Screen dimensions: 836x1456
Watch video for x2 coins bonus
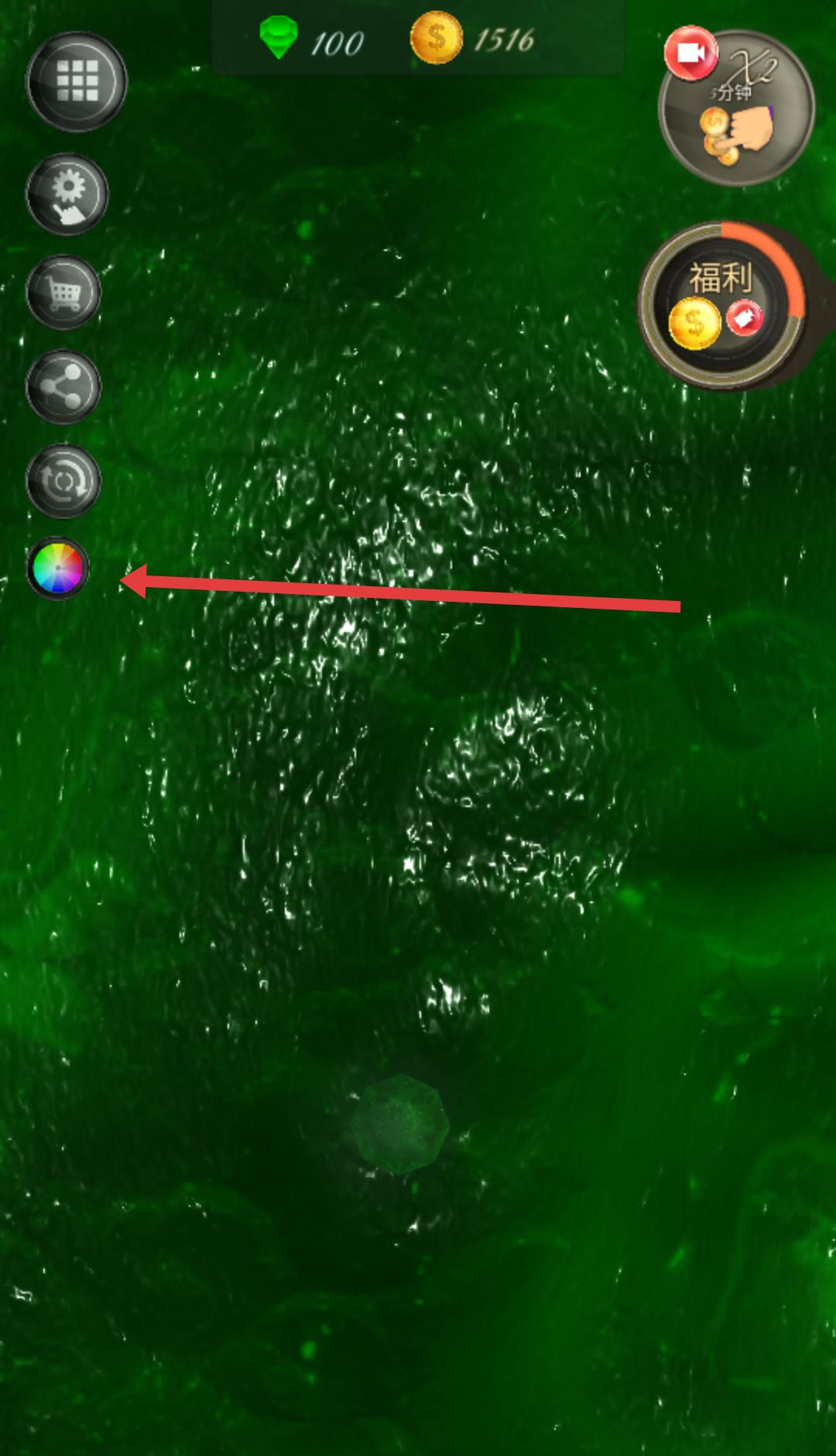tap(735, 108)
